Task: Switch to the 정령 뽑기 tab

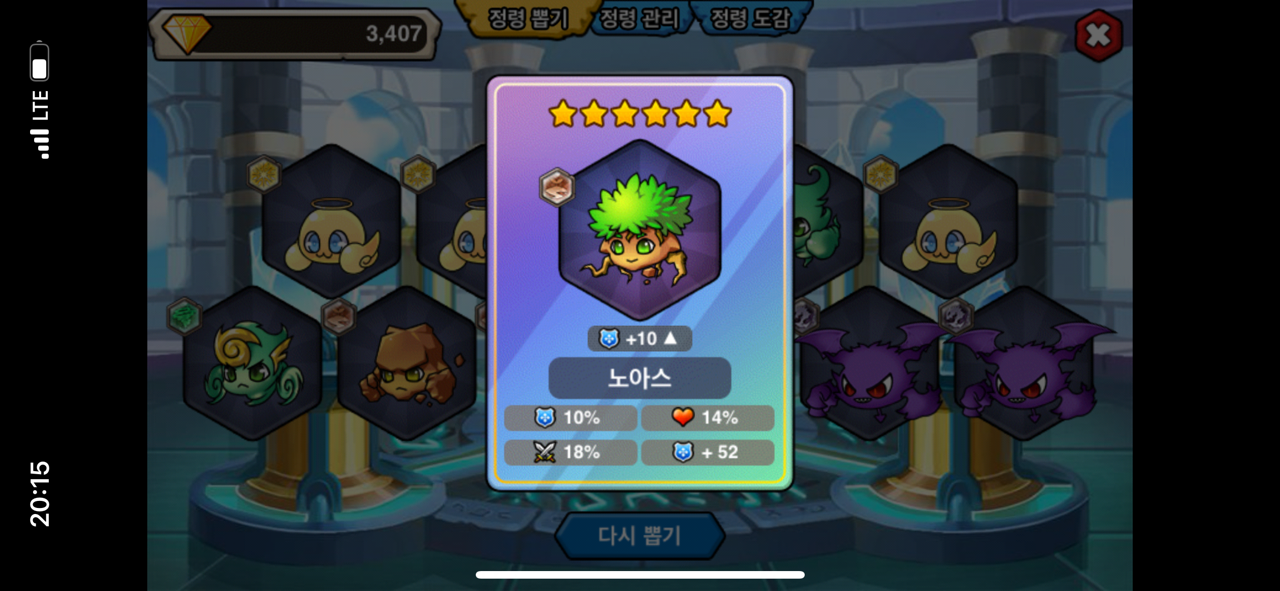Action: pyautogui.click(x=527, y=19)
